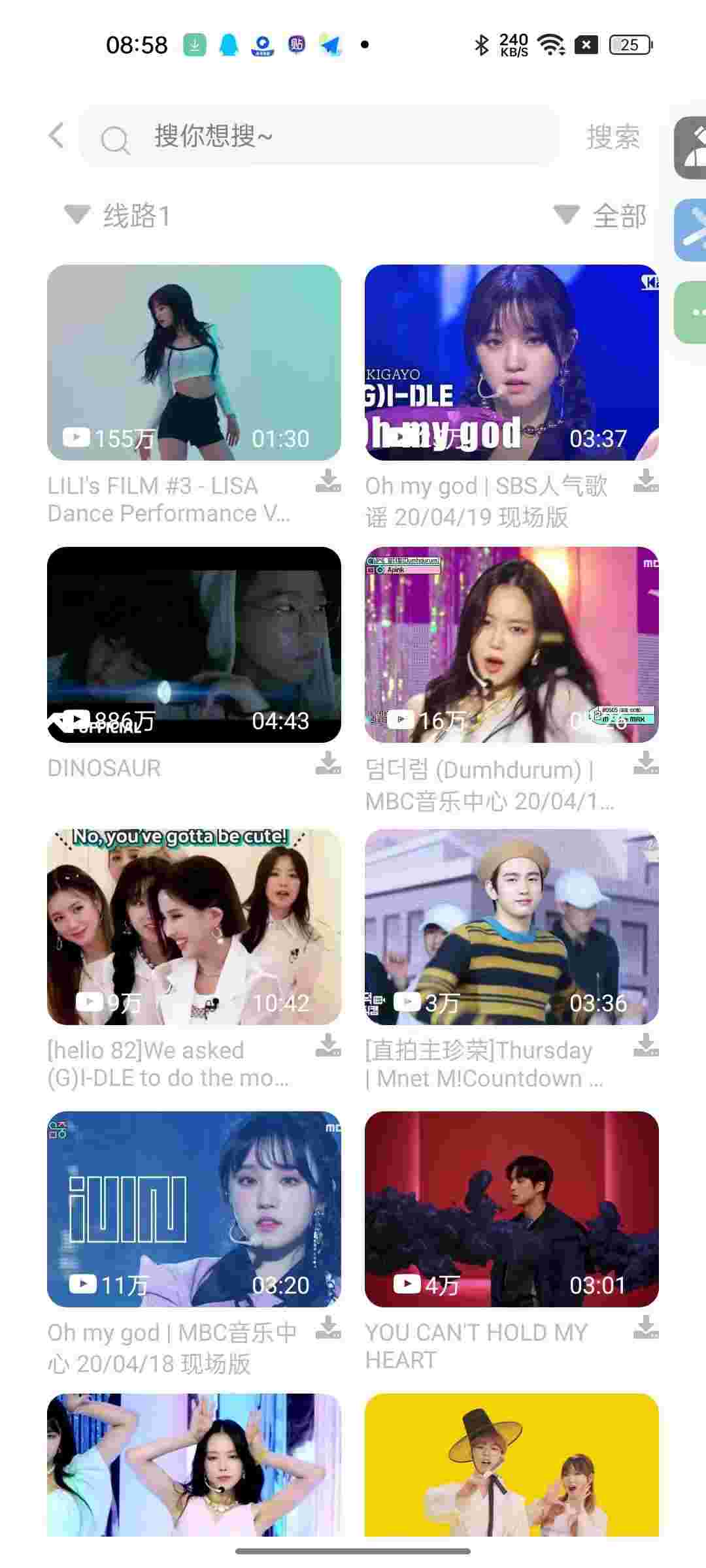Open Oh my god MBC音乐中心 20/04/18 video
Image resolution: width=706 pixels, height=1568 pixels.
tap(194, 1209)
